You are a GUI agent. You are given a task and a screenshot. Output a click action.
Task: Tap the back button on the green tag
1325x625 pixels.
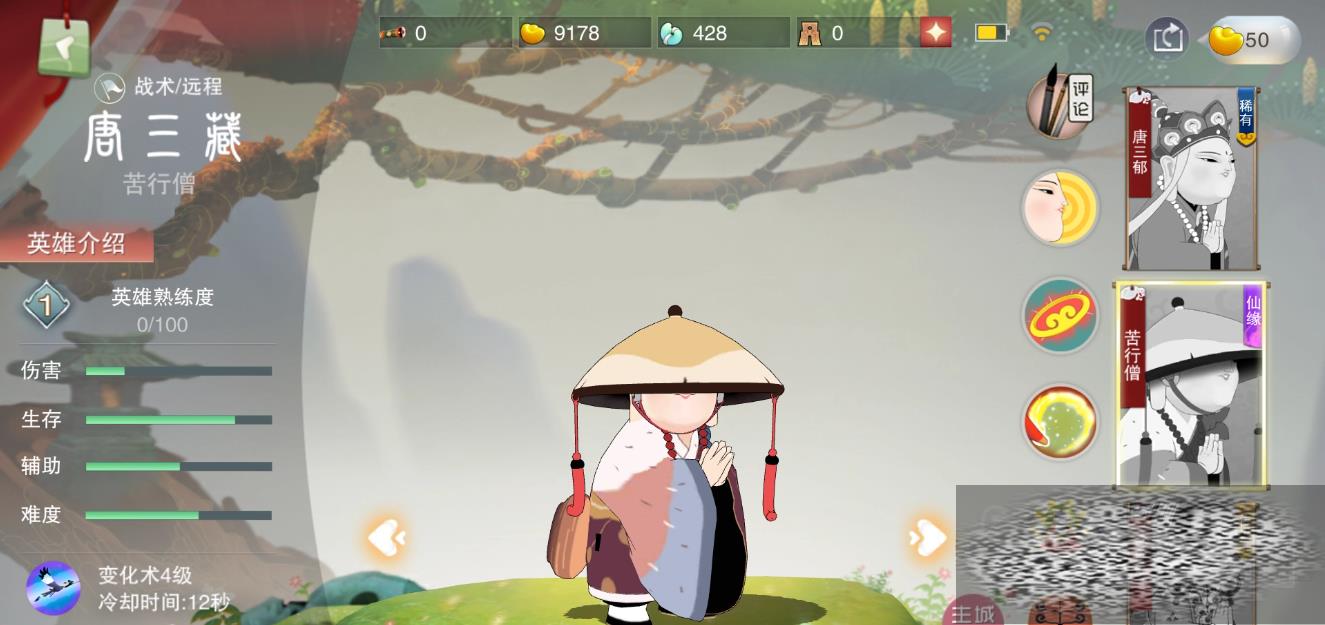pyautogui.click(x=63, y=48)
